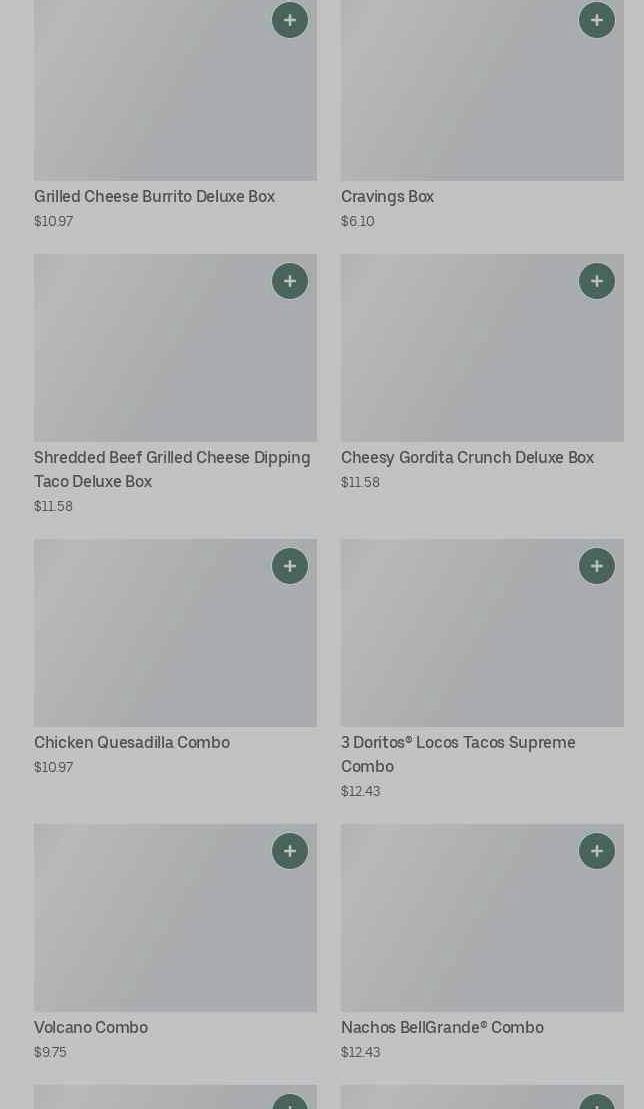Open Grilled Cheese Burrito Deluxe Box details
The height and width of the screenshot is (1109, 644).
154,197
